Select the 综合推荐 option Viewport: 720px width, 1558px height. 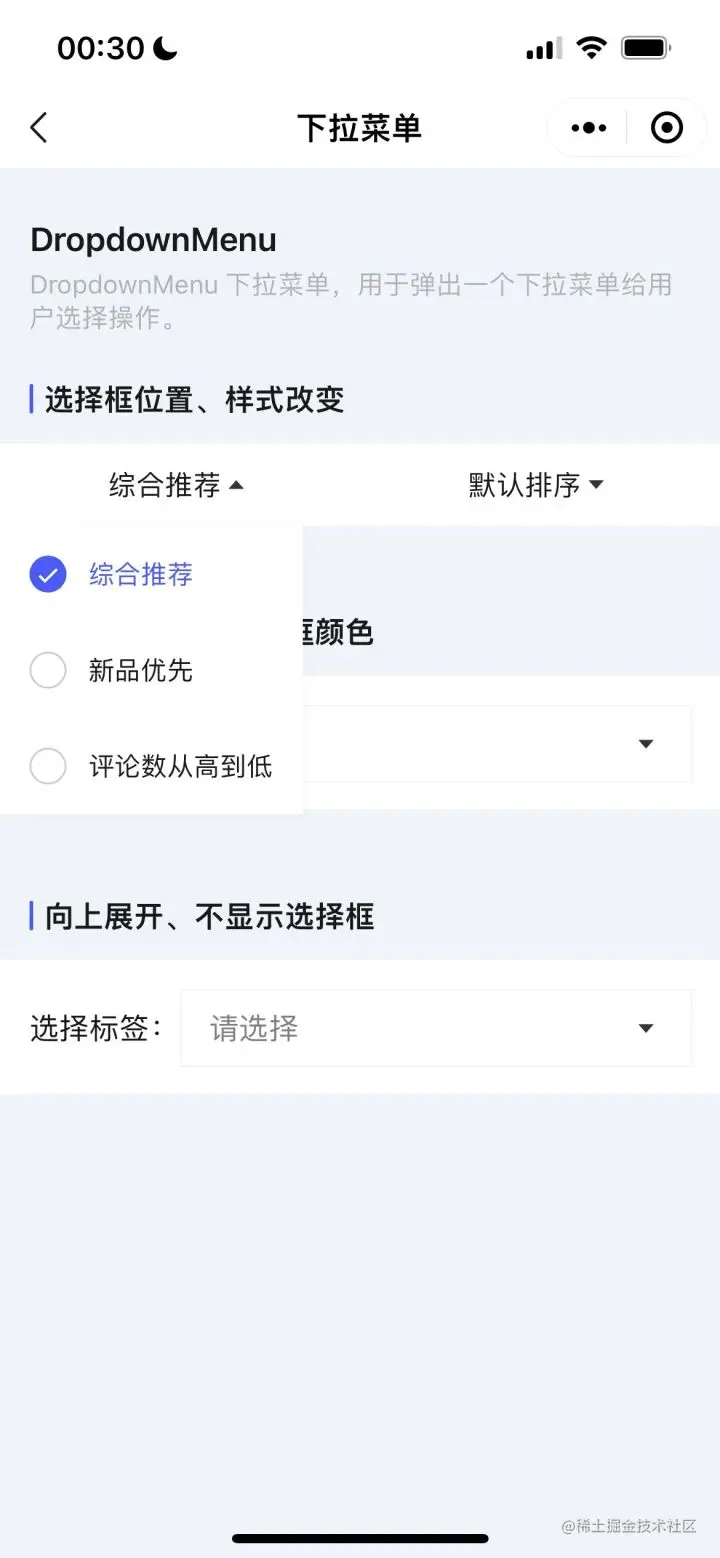140,574
